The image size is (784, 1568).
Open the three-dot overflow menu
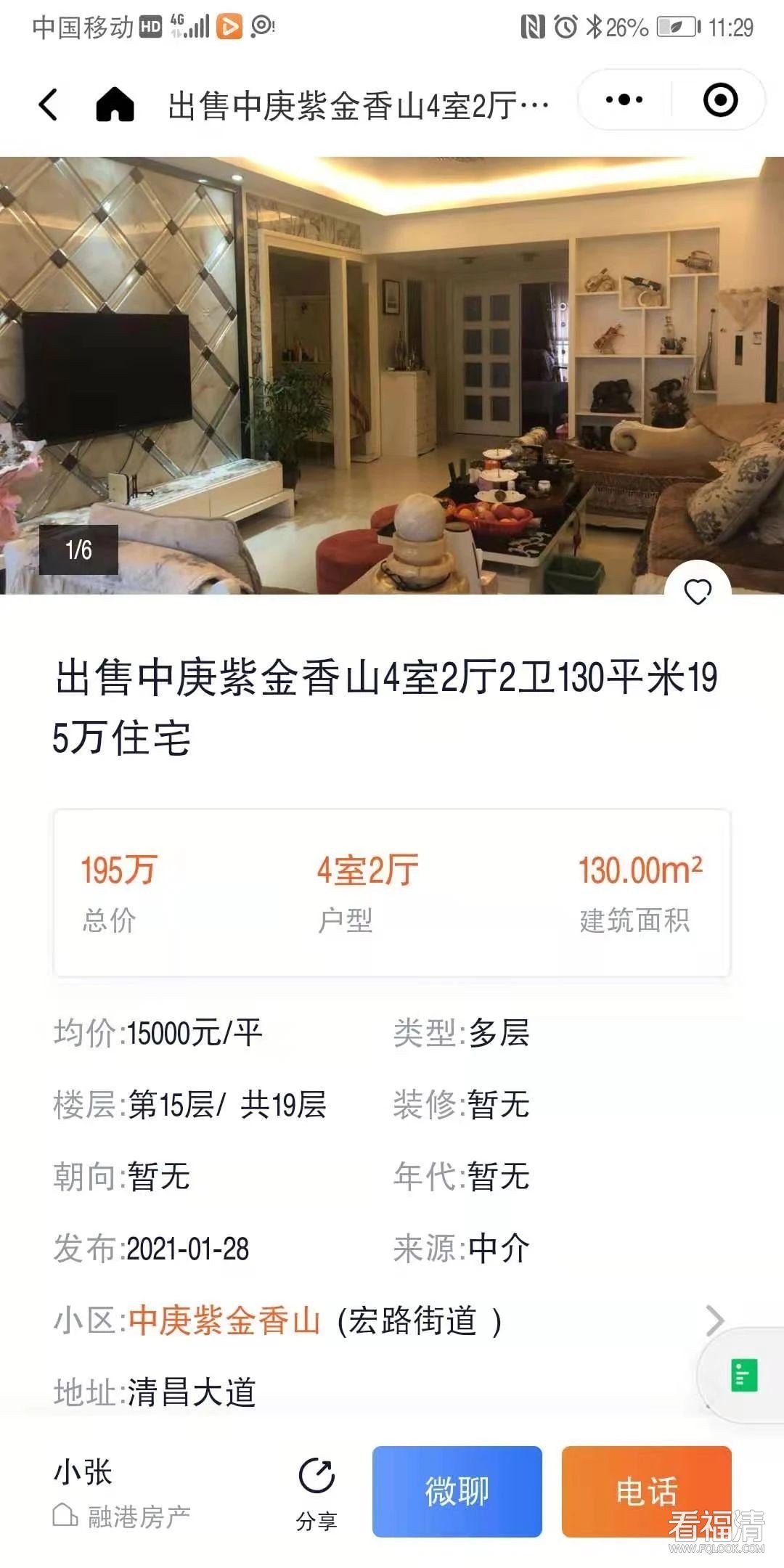tap(624, 100)
